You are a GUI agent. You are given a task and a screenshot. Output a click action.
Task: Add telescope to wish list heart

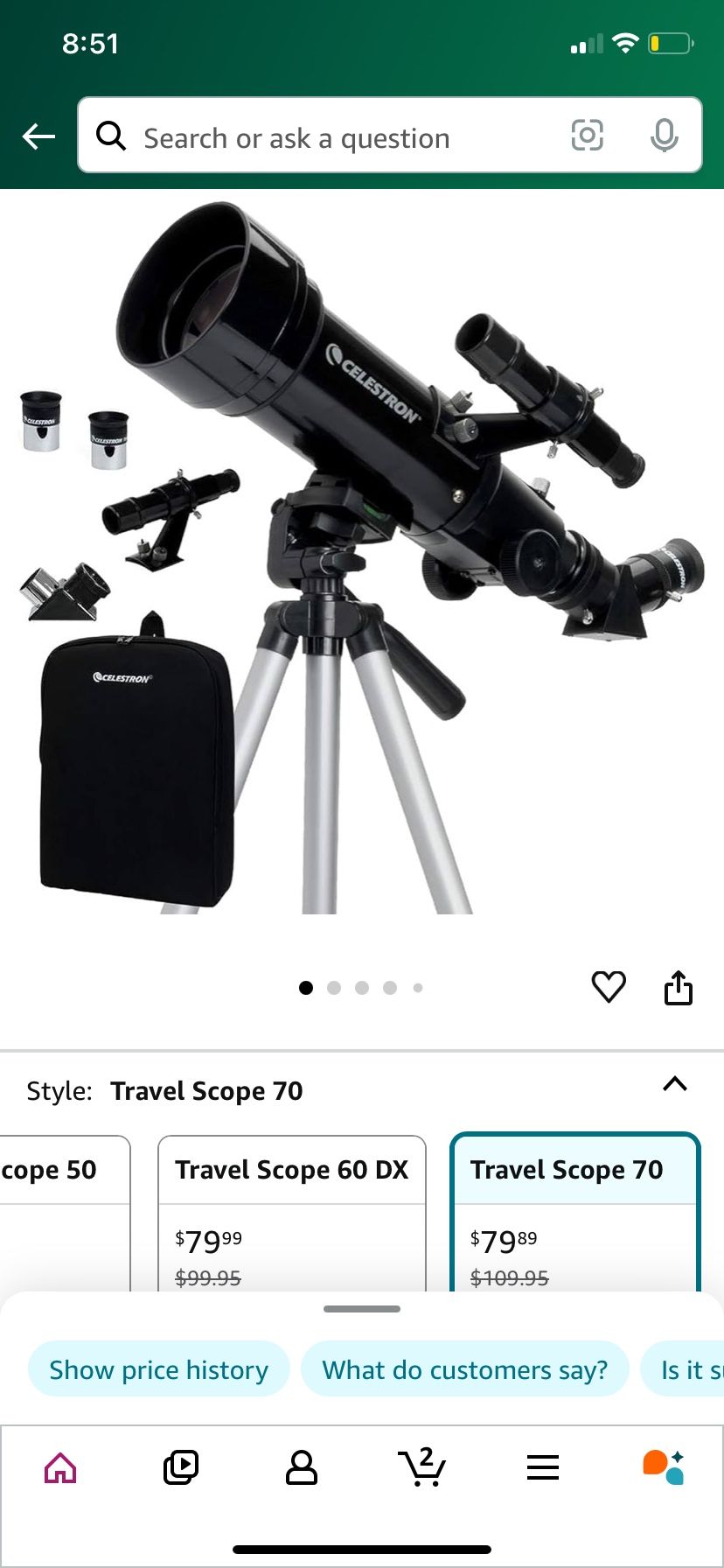tap(609, 987)
